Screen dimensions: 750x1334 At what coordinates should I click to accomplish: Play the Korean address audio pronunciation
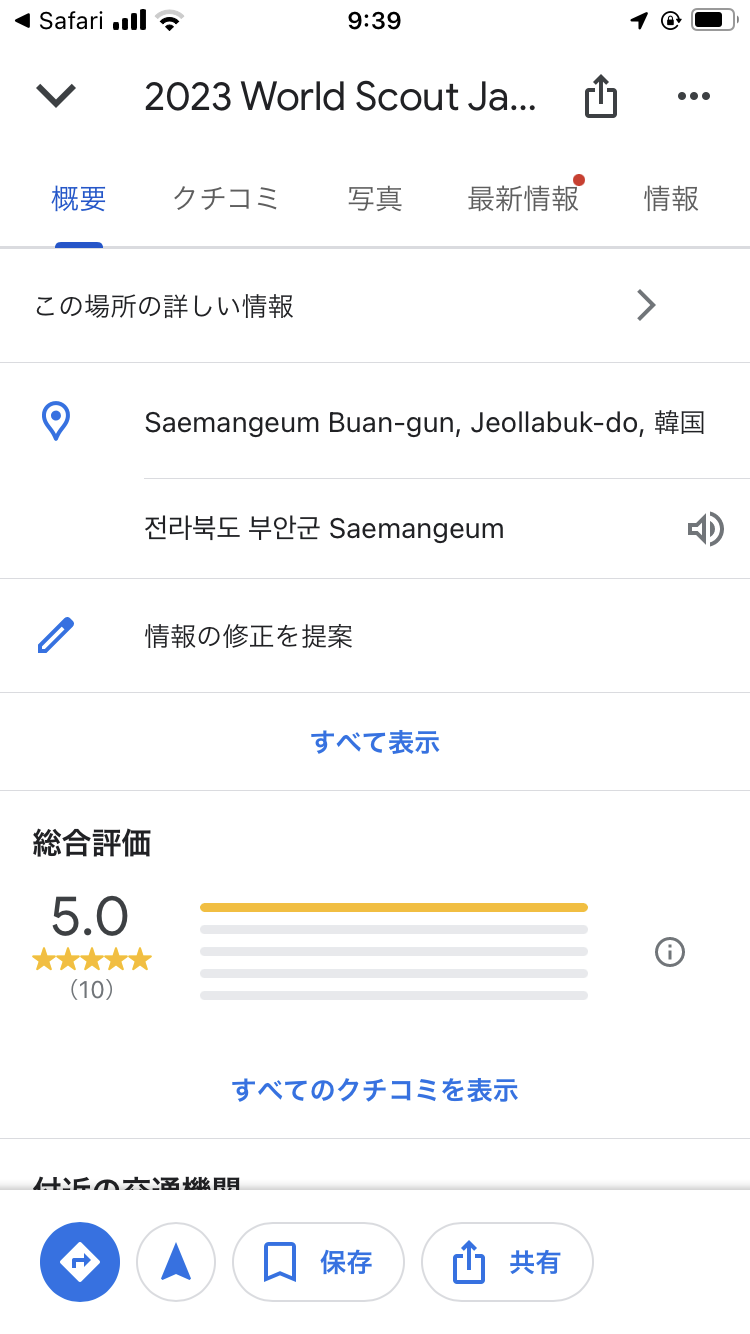(x=705, y=529)
